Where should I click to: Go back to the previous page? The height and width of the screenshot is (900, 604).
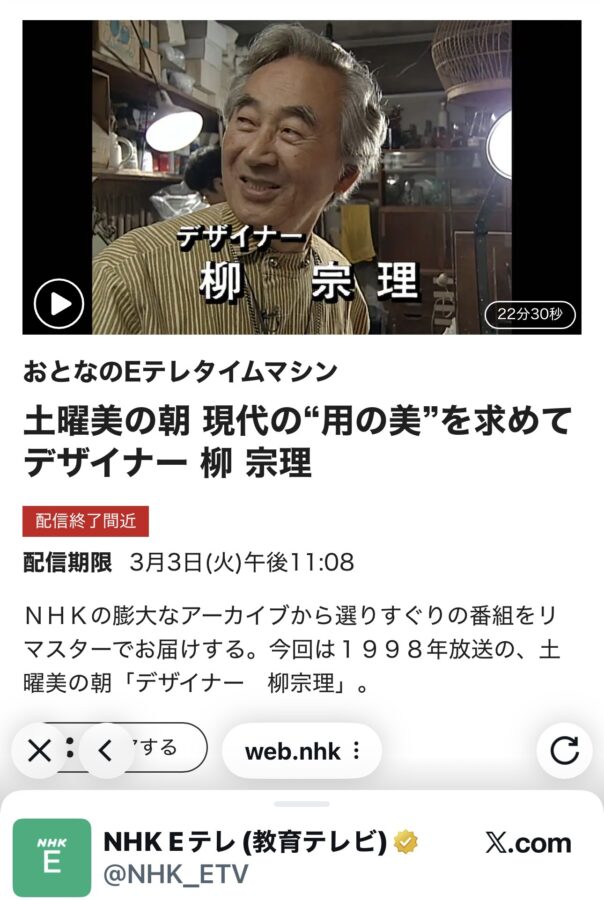[106, 750]
